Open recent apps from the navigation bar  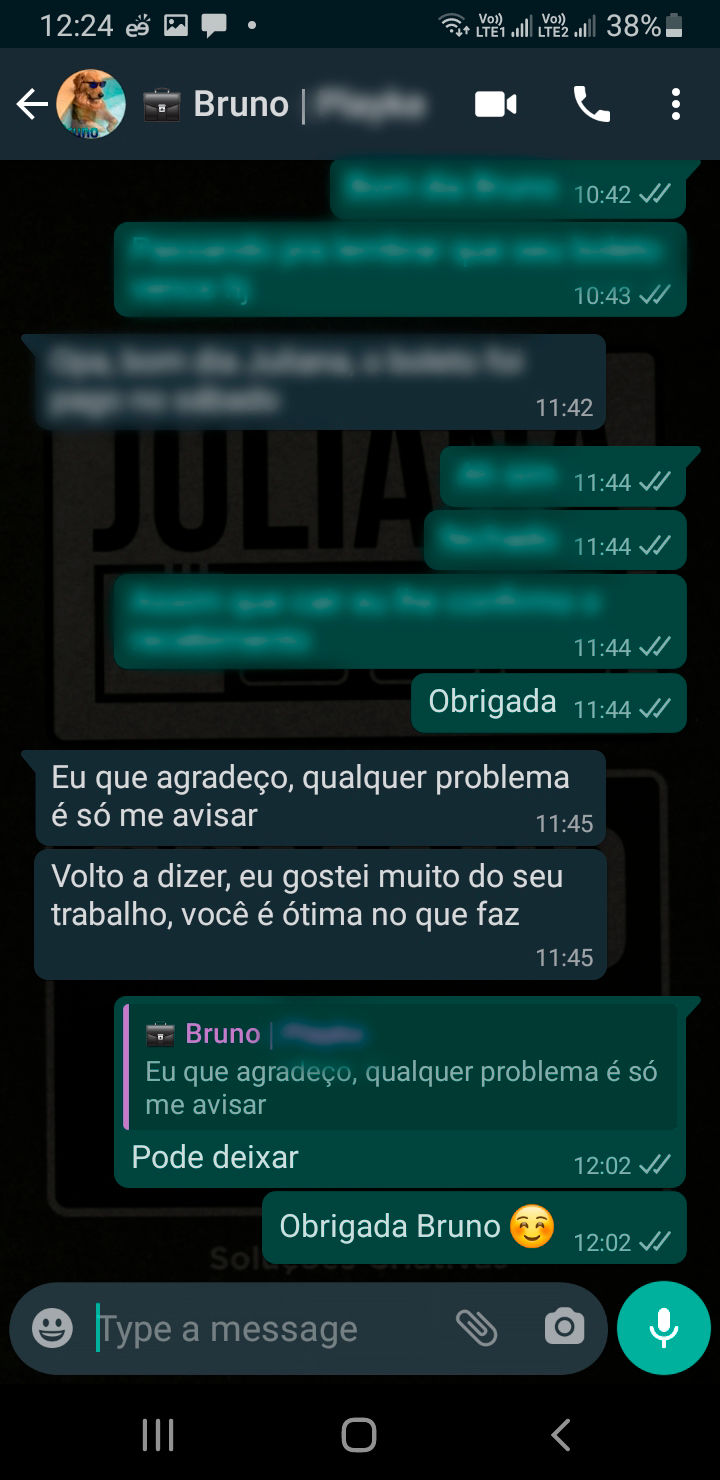pos(158,1435)
